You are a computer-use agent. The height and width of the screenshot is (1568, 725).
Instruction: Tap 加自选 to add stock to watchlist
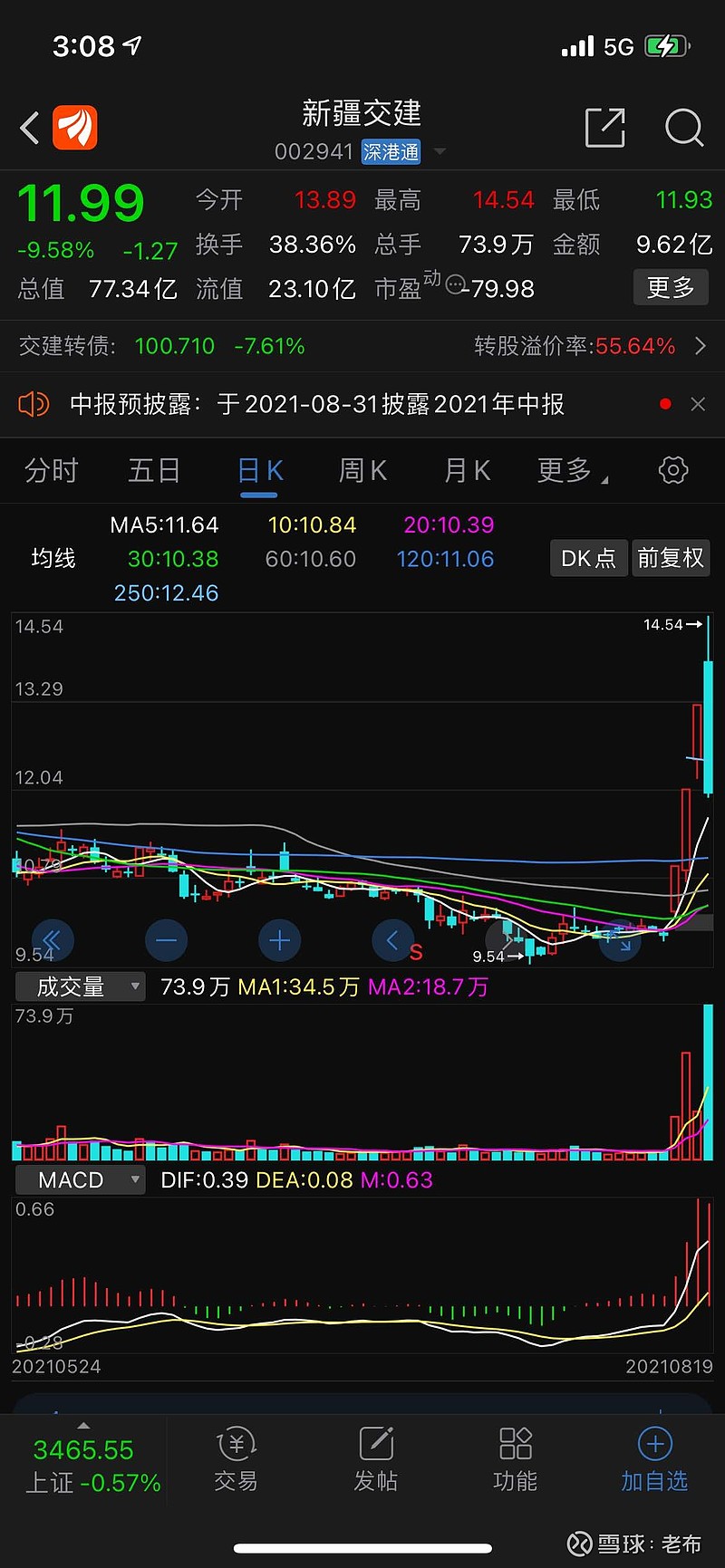pyautogui.click(x=654, y=1467)
